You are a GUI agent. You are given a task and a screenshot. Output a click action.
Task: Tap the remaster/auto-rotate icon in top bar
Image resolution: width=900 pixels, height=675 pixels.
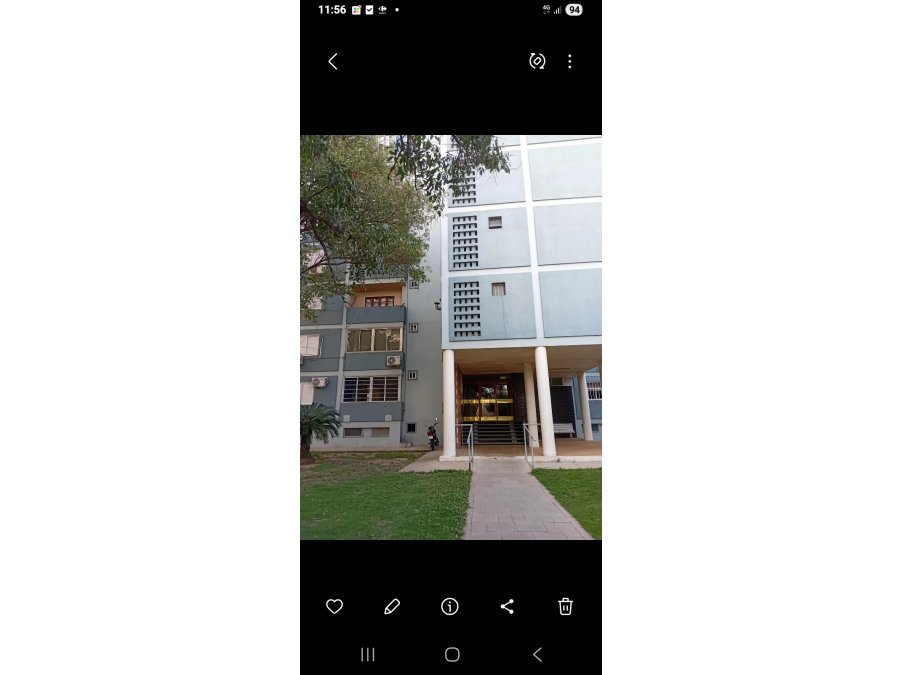pos(537,61)
